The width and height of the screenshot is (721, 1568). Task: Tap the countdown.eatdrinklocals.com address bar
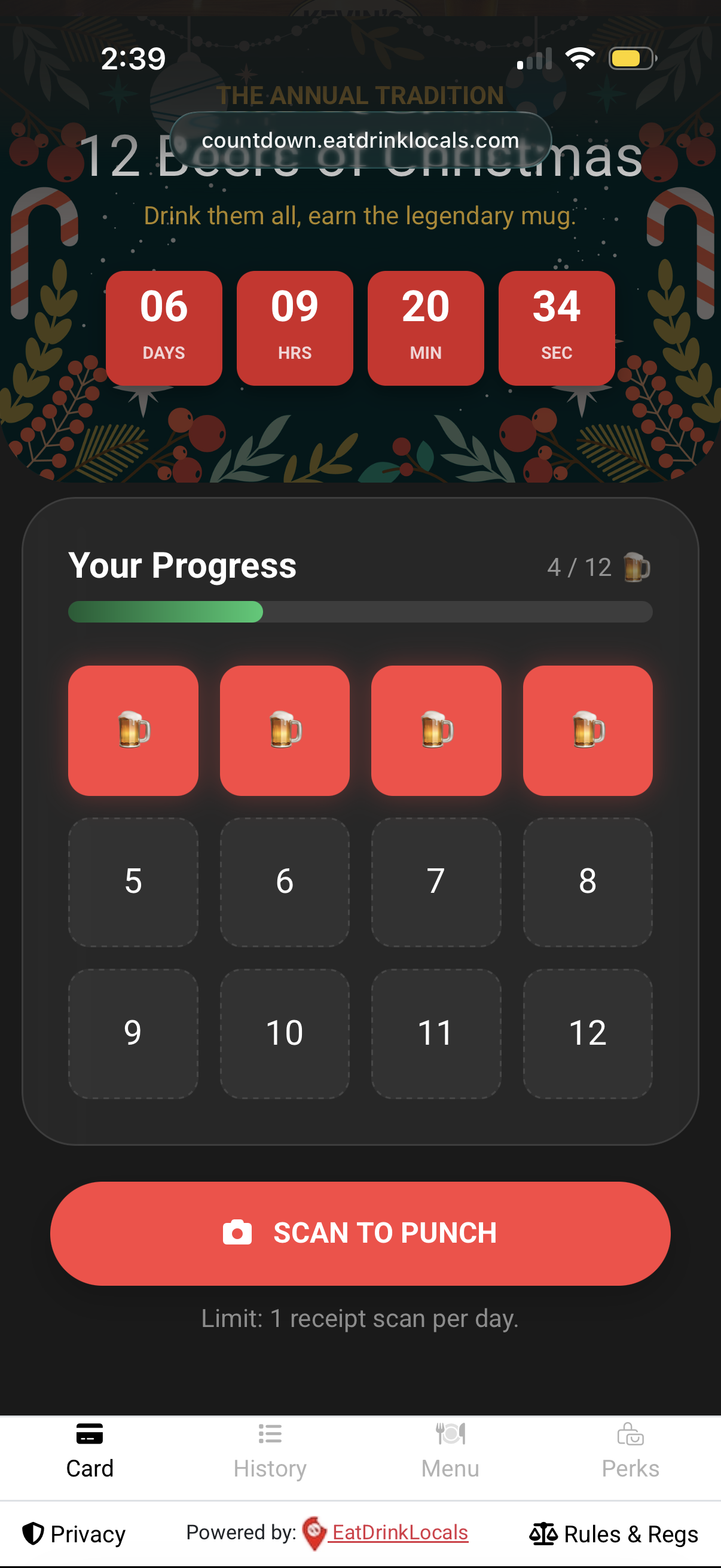pos(360,141)
